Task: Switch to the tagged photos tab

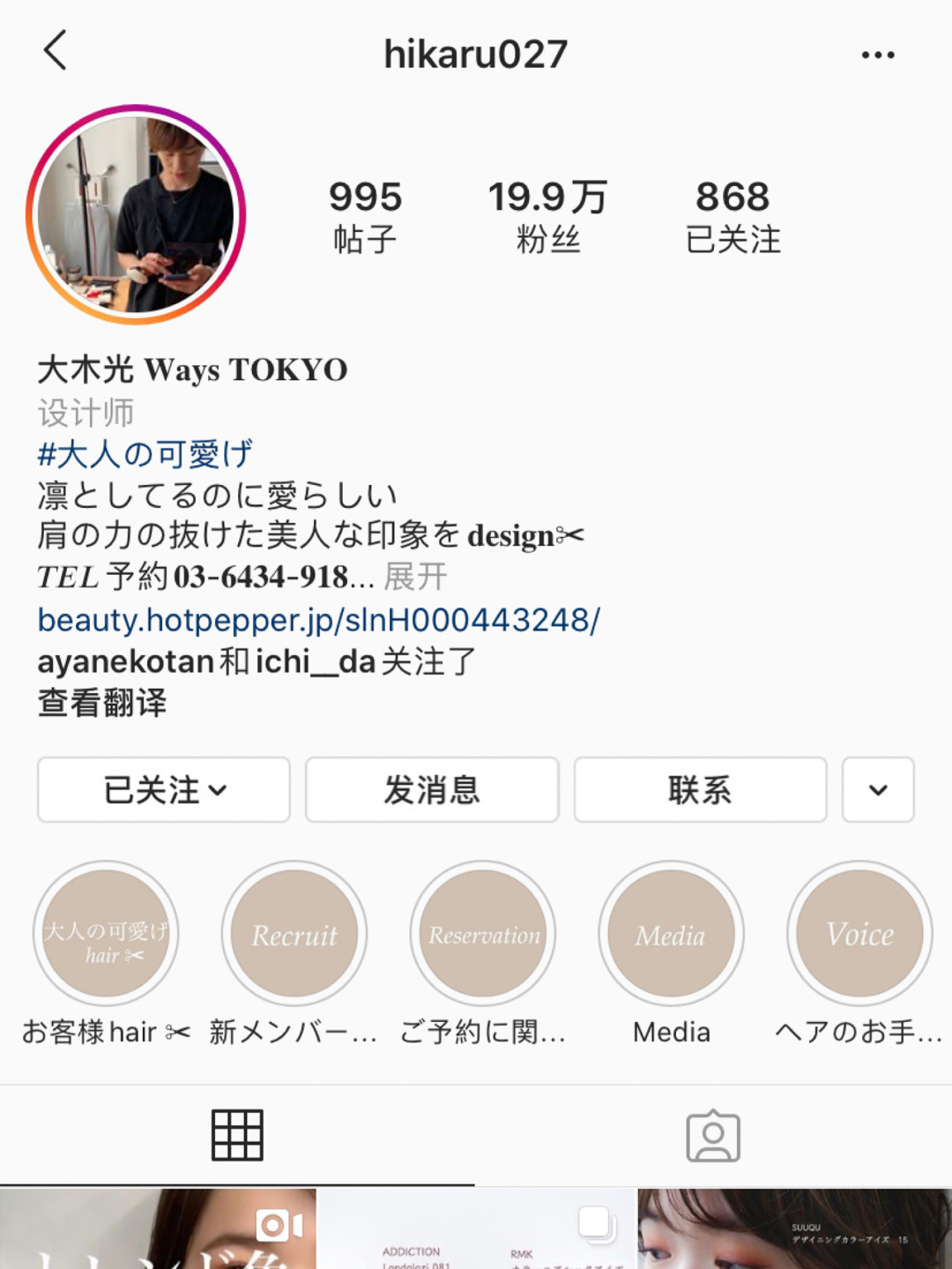Action: (x=713, y=1135)
